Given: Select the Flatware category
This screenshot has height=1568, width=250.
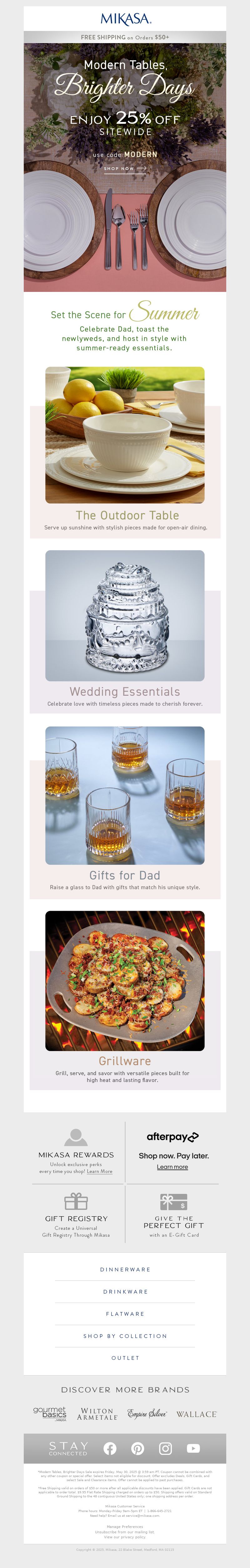Looking at the screenshot, I should coord(125,1314).
